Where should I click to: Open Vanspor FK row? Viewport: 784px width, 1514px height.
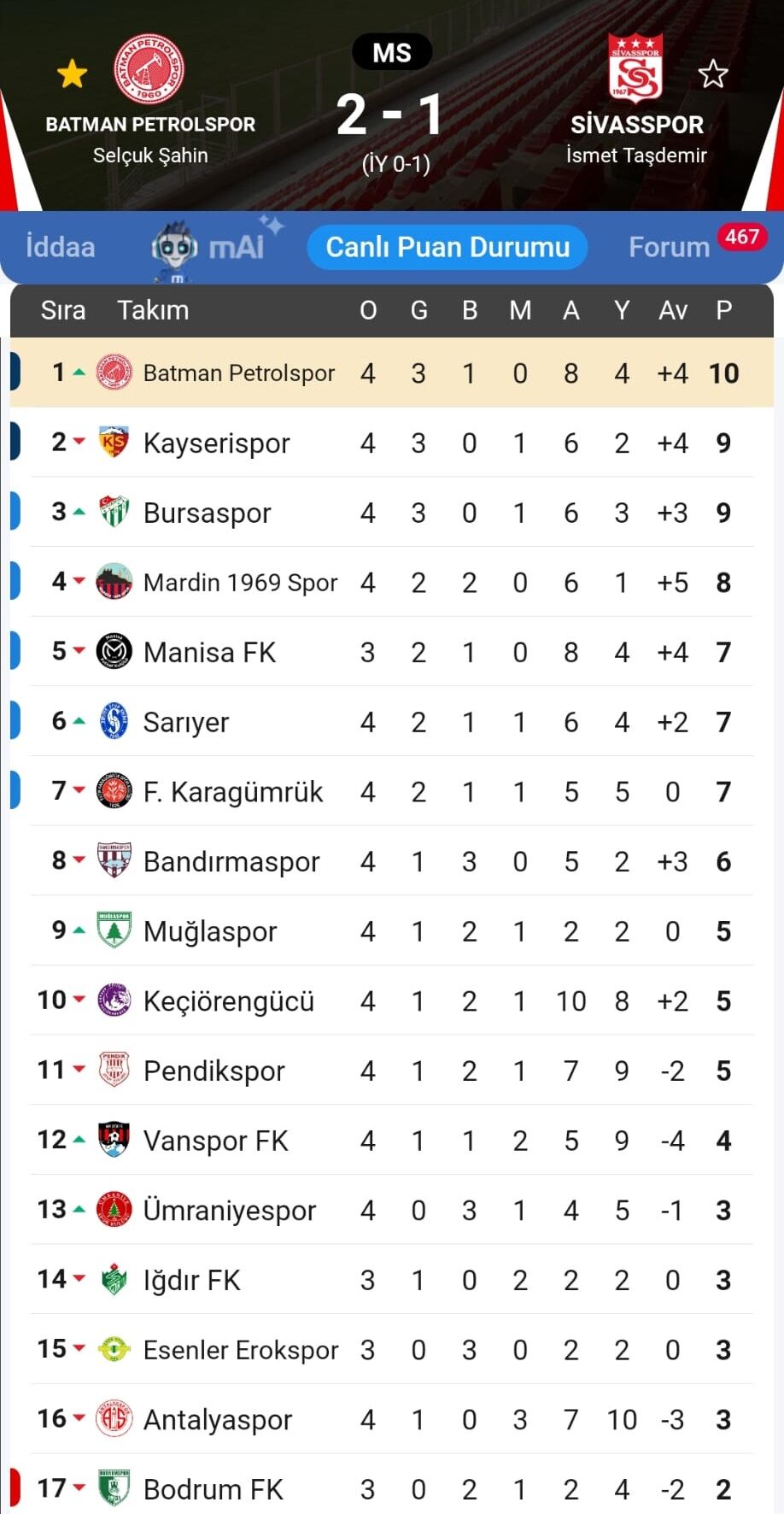tap(392, 1141)
